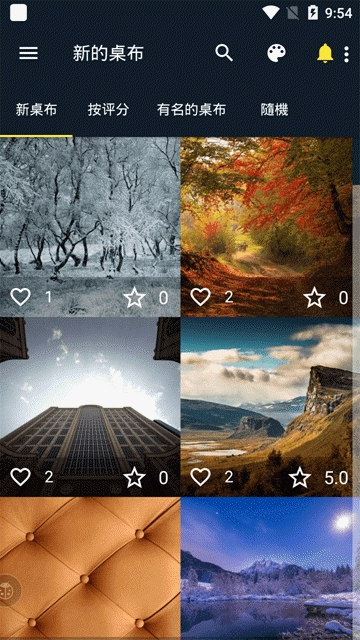The image size is (360, 640).
Task: Tap the star on the skyscraper wallpaper
Action: (x=134, y=477)
